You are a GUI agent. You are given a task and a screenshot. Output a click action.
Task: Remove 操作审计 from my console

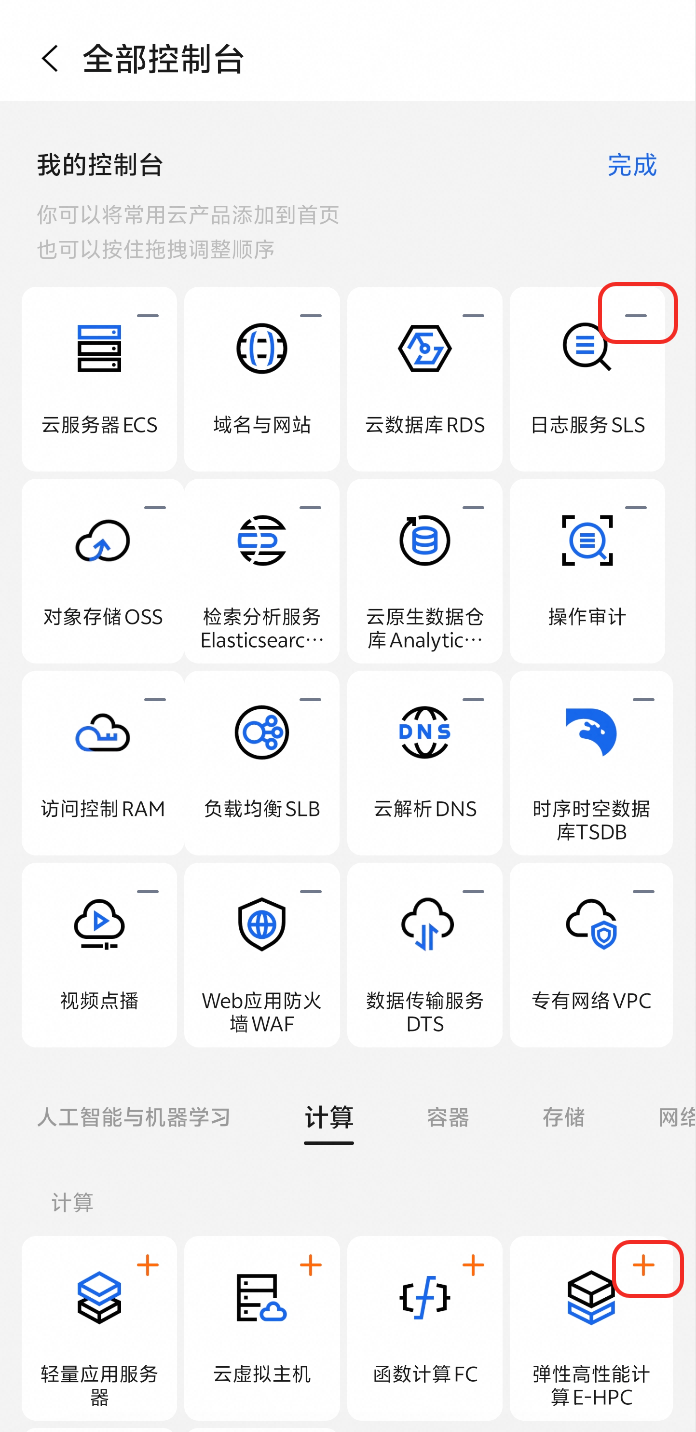pyautogui.click(x=636, y=507)
